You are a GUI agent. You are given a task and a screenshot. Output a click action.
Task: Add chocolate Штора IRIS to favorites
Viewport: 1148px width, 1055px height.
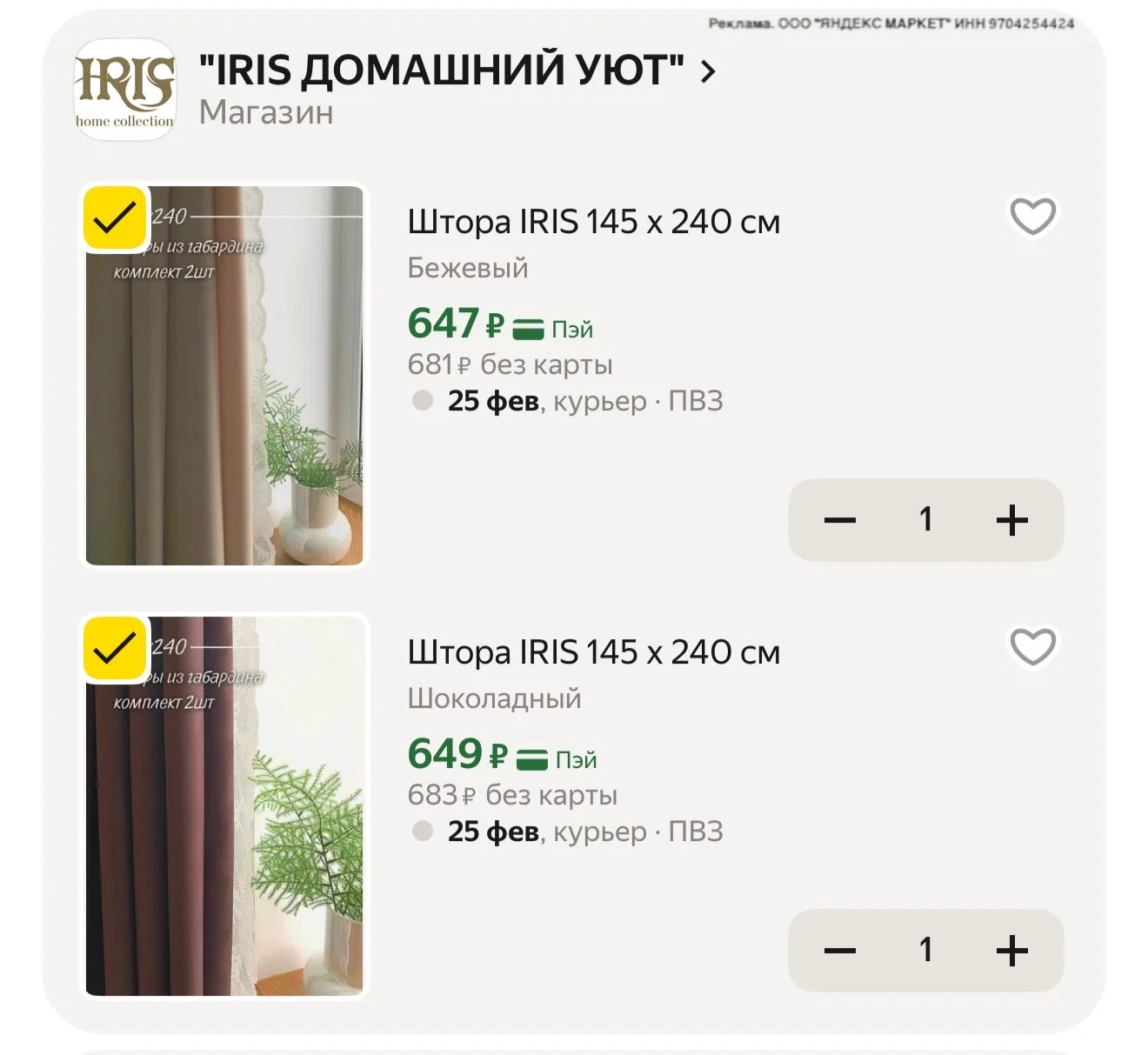point(1032,647)
